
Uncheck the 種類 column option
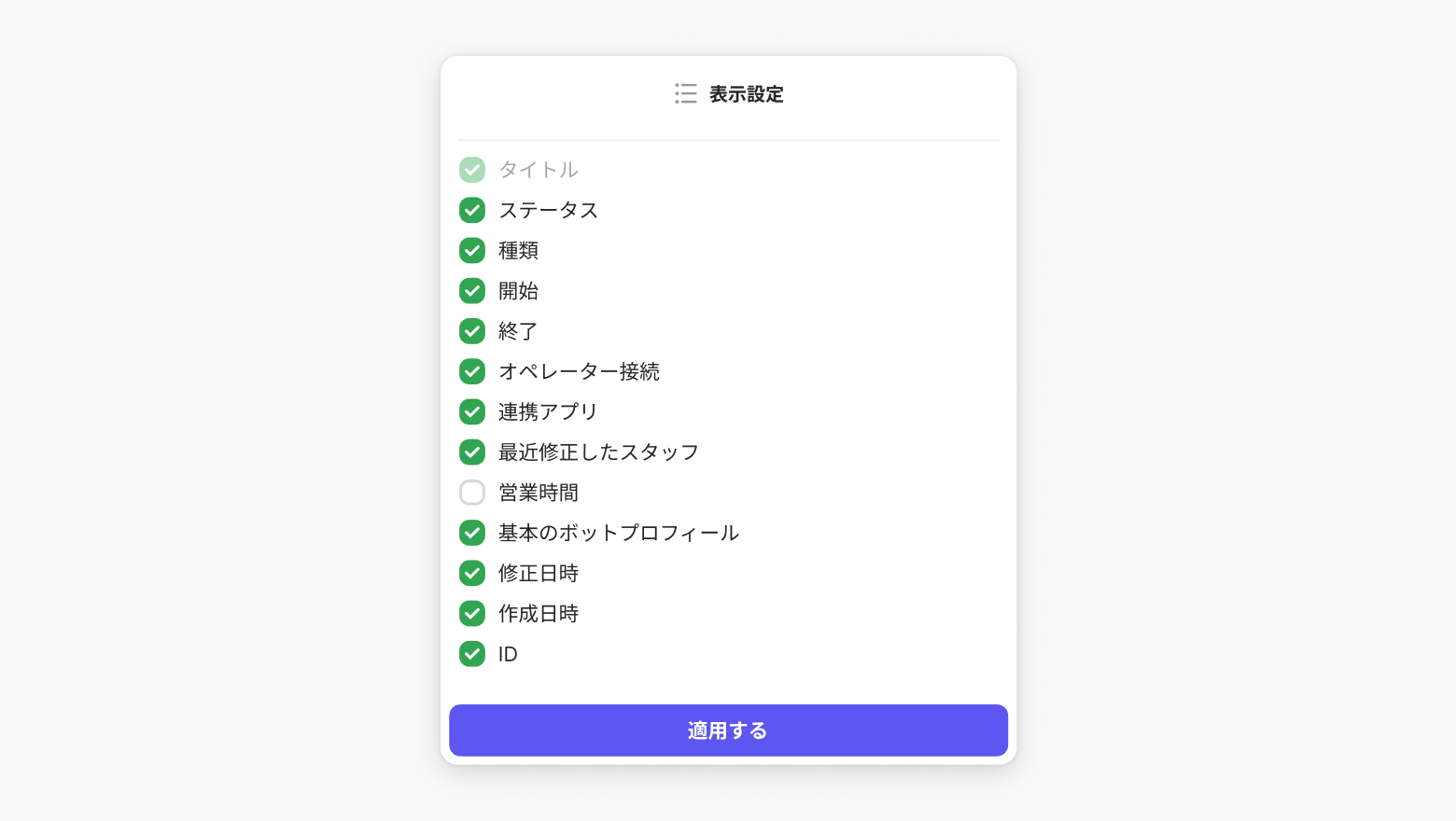[472, 250]
